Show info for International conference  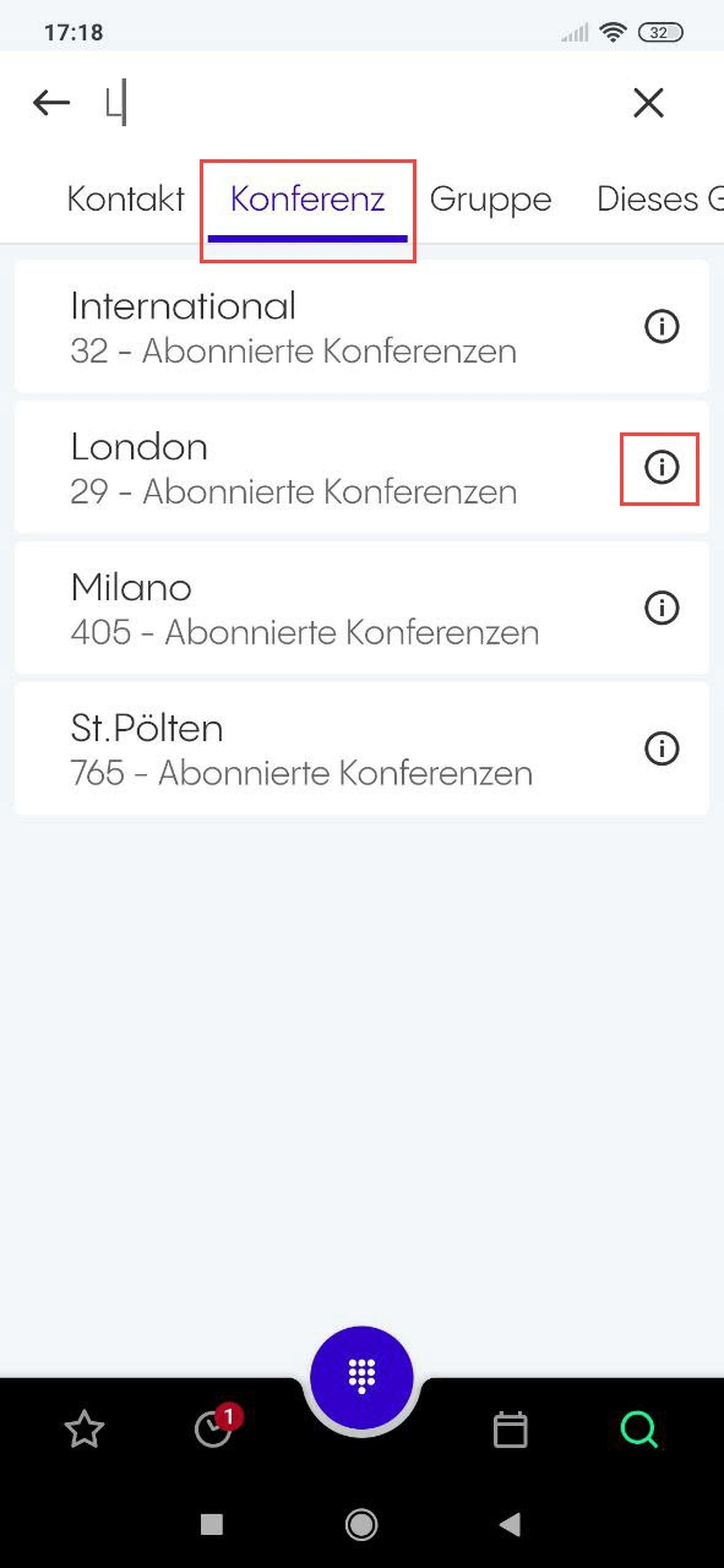(x=661, y=327)
